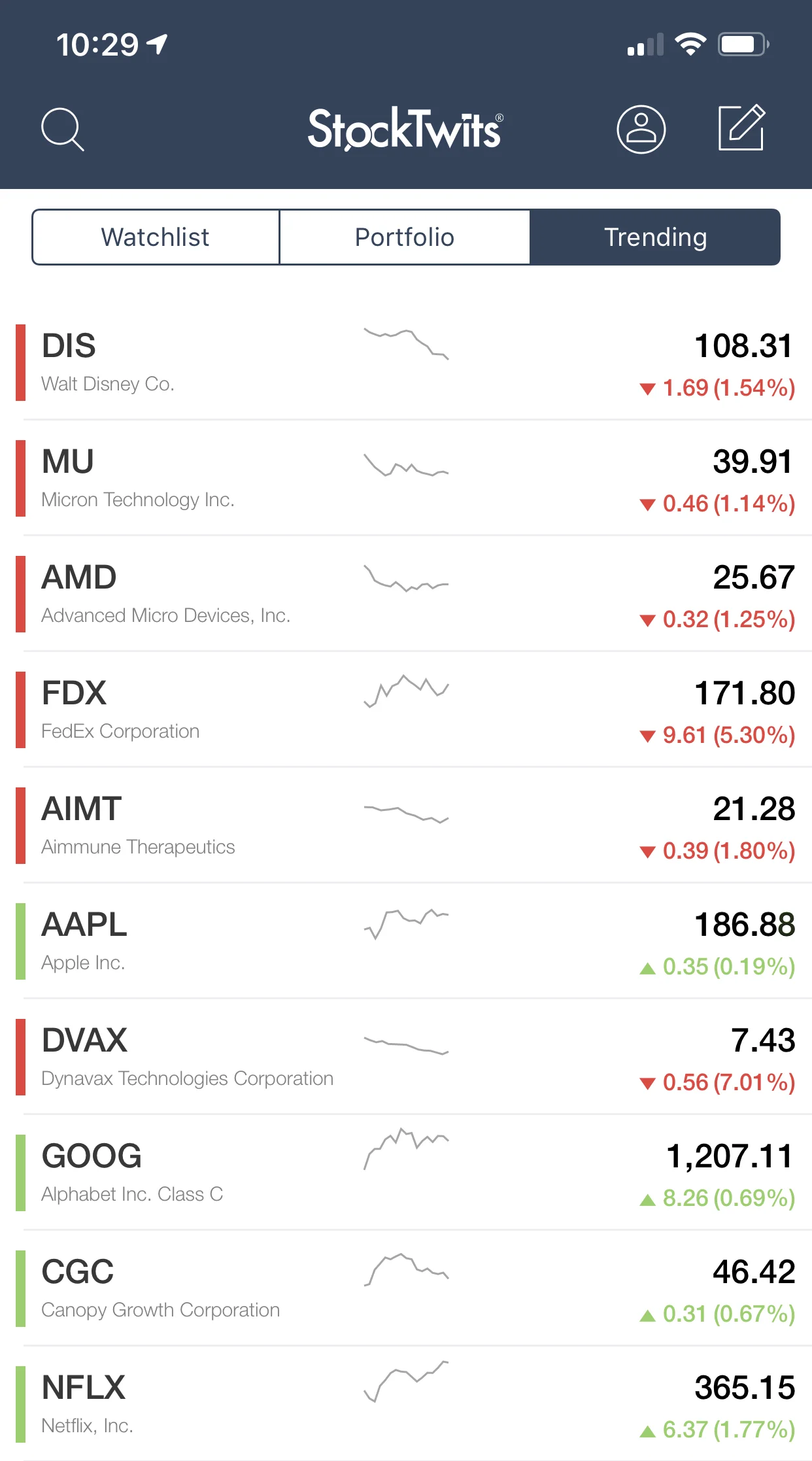The height and width of the screenshot is (1461, 812).
Task: View CGC Canopy Growth stock
Action: coord(405,1288)
